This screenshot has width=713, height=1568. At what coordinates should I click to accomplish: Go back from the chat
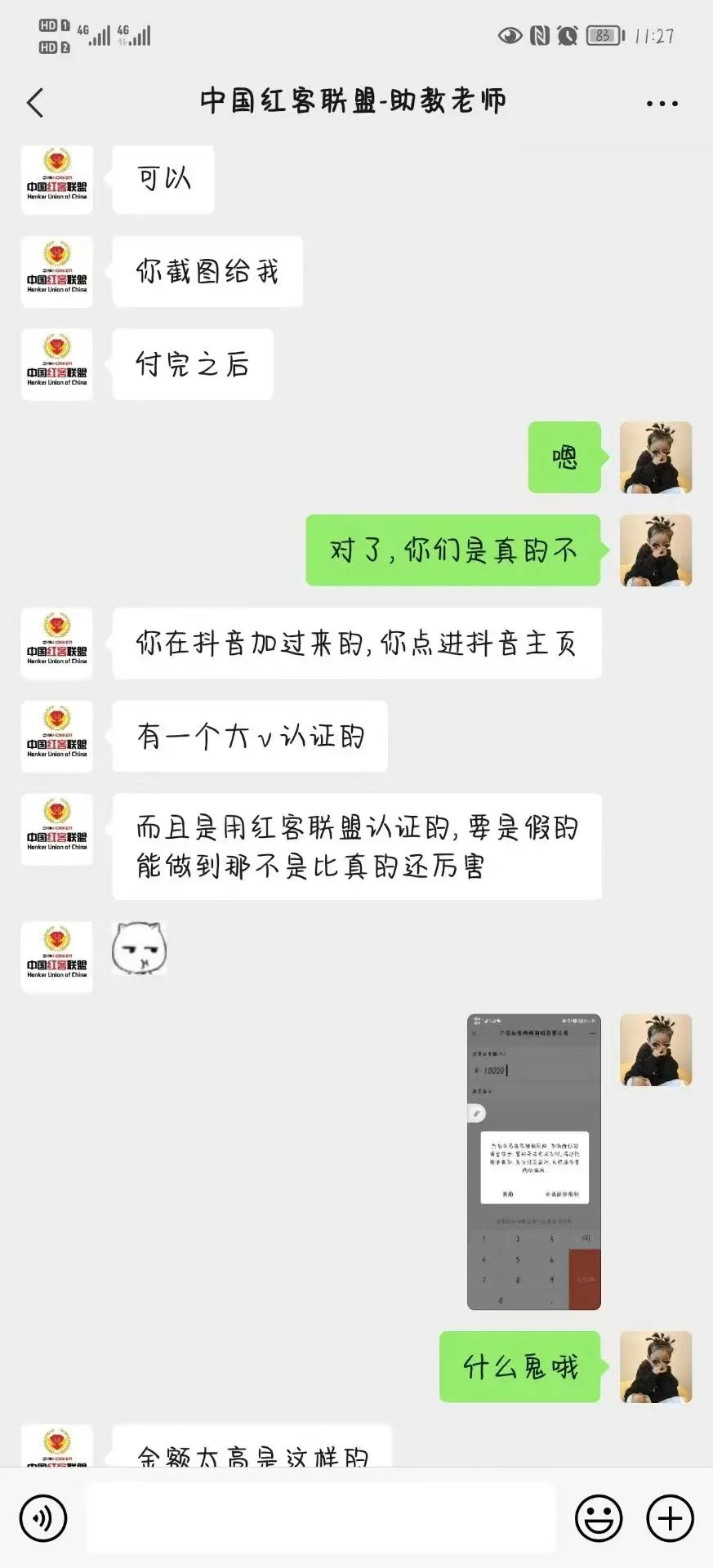[x=35, y=103]
